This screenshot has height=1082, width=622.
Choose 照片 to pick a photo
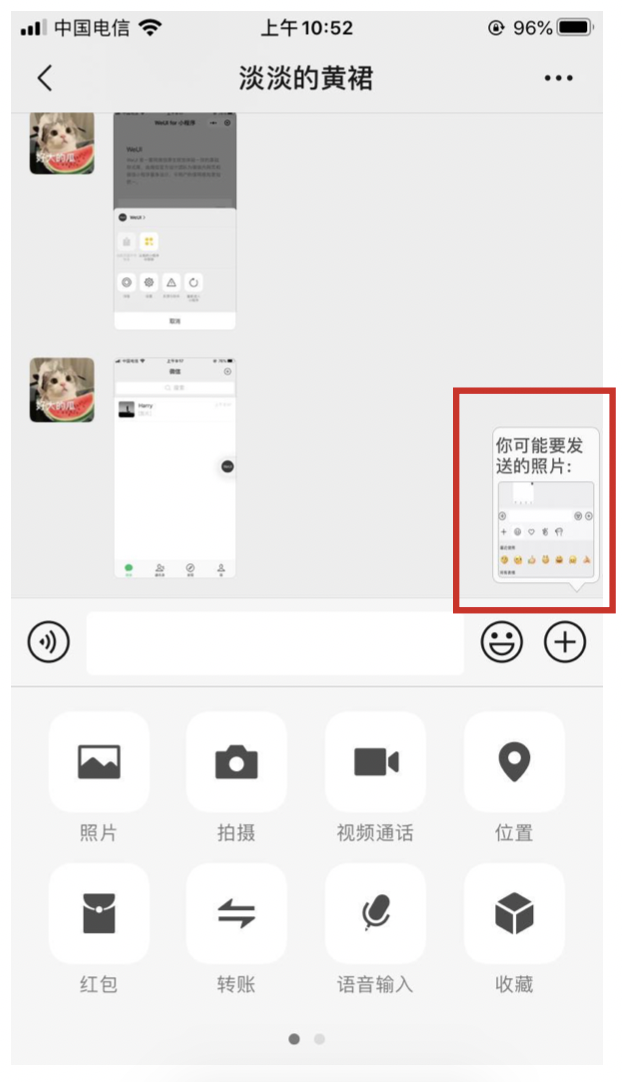(98, 763)
